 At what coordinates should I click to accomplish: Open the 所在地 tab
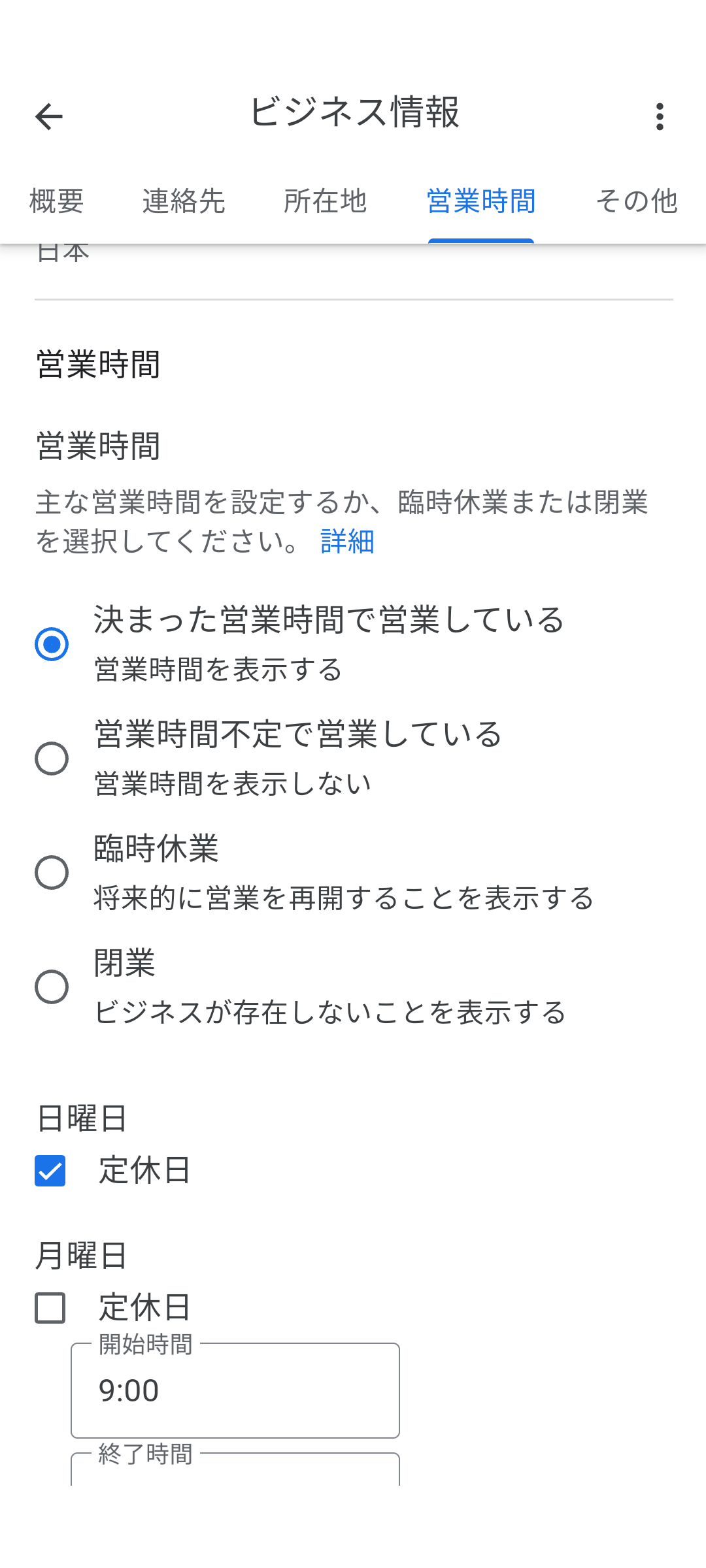325,201
